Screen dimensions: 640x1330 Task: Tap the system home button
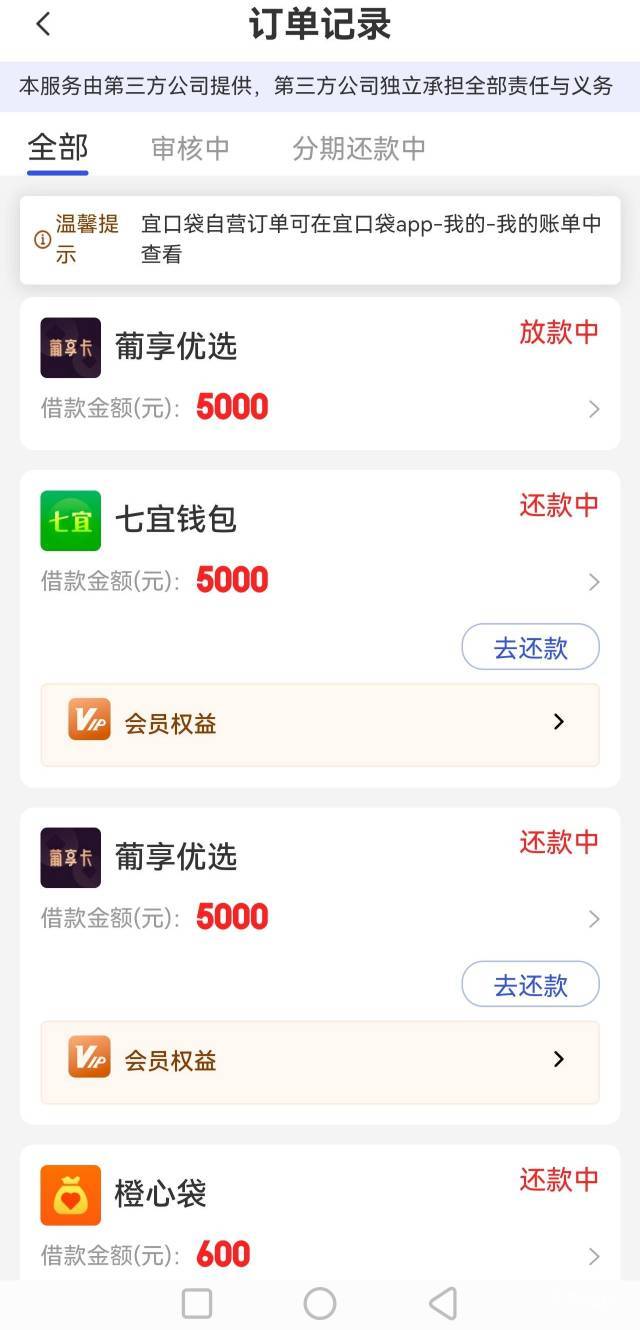click(320, 1303)
